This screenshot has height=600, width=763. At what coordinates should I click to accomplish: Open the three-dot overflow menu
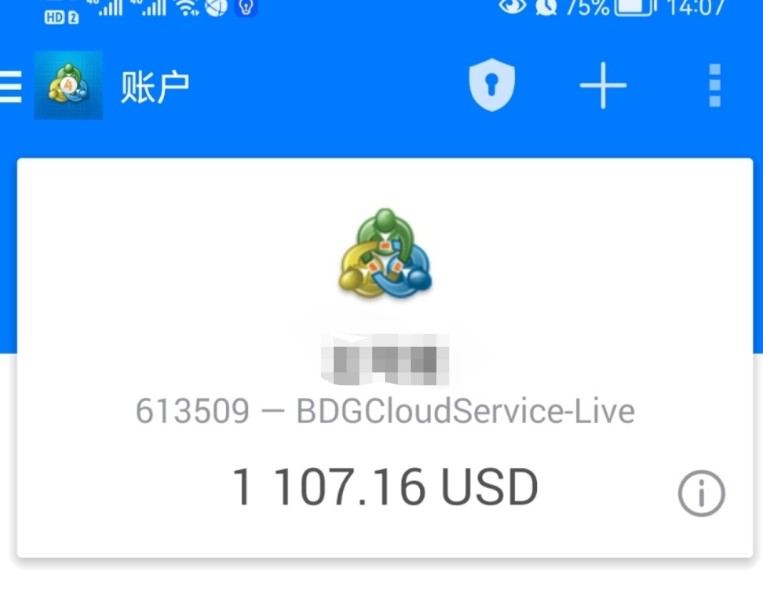[714, 86]
